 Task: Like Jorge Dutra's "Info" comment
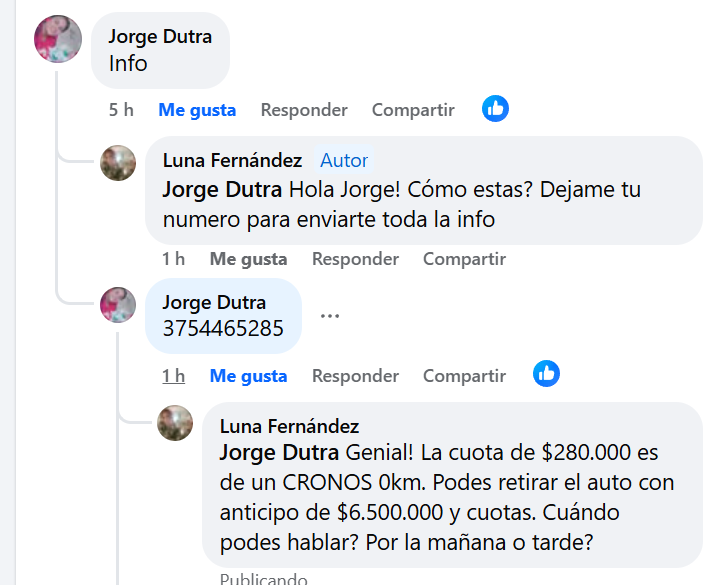197,110
